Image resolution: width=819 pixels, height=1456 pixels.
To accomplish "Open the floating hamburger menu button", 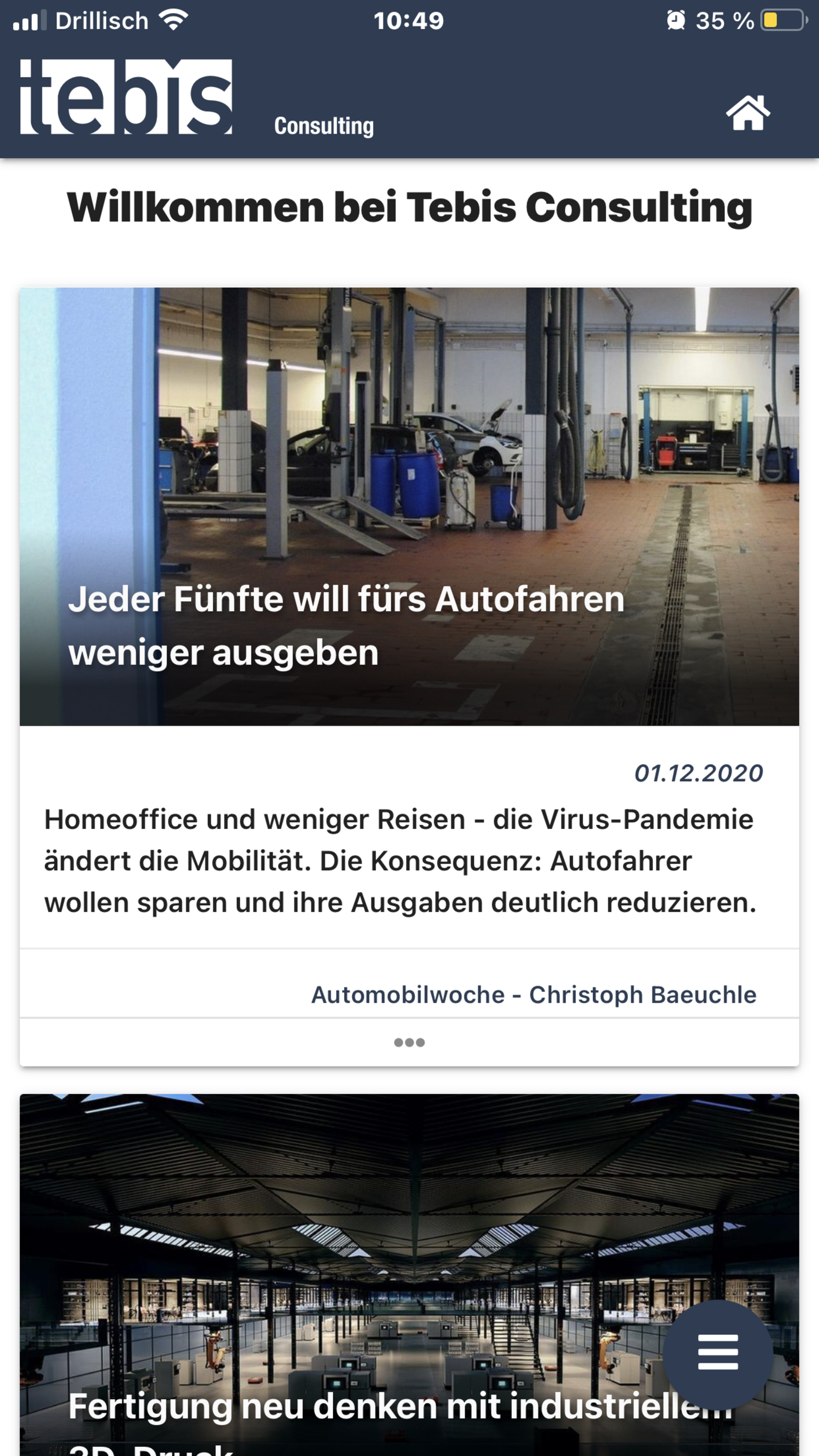I will pos(717,1353).
